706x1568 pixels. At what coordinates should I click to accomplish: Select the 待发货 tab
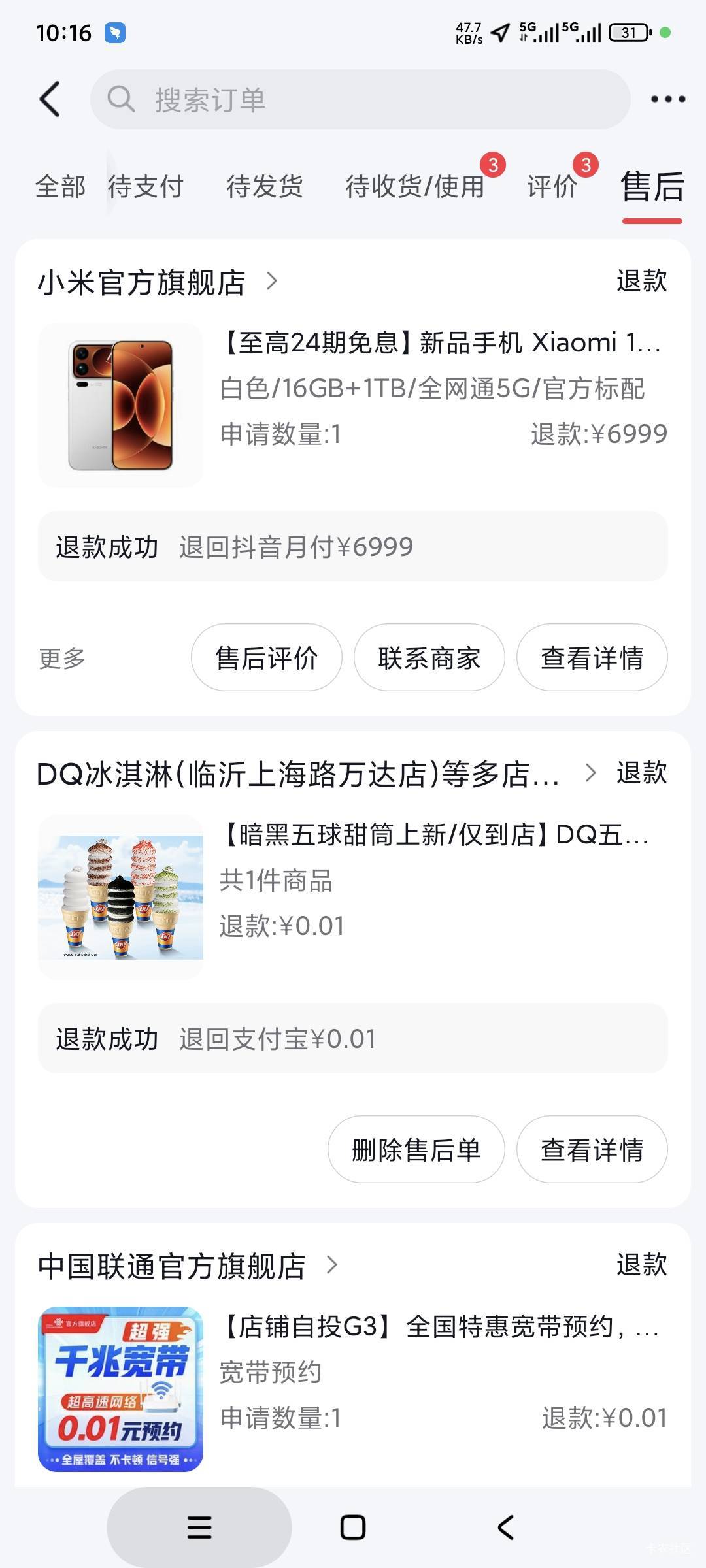[x=265, y=187]
